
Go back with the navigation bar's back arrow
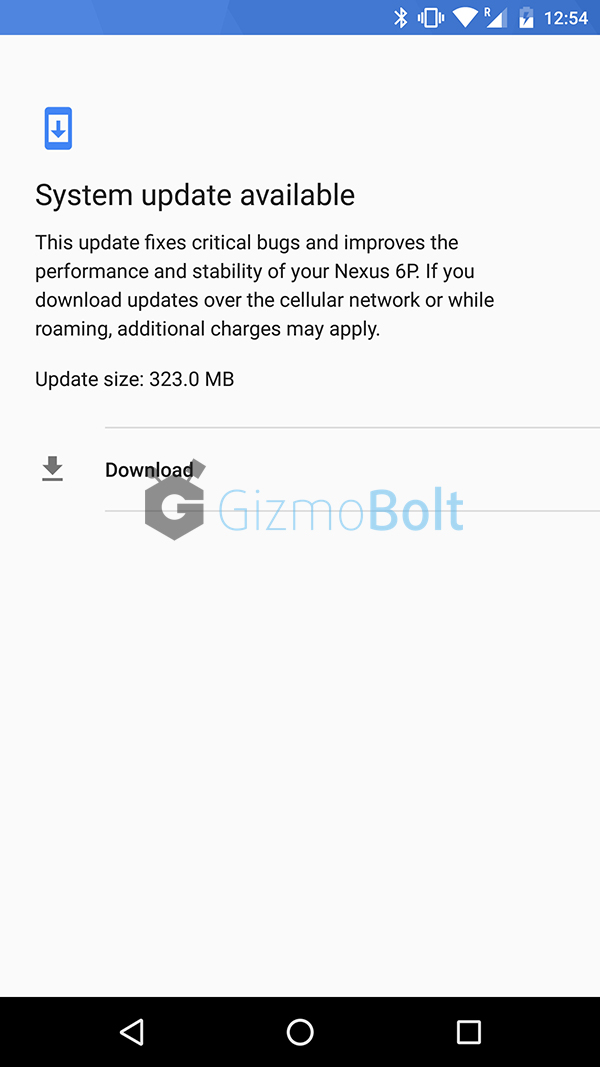(131, 1032)
